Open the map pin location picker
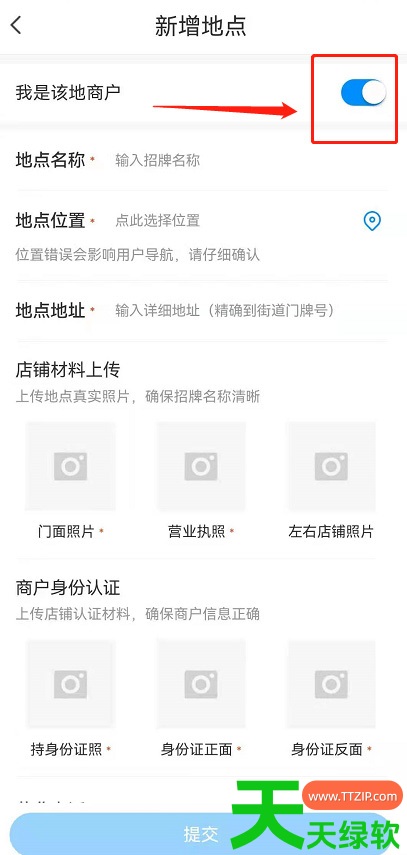This screenshot has height=855, width=407. point(372,221)
